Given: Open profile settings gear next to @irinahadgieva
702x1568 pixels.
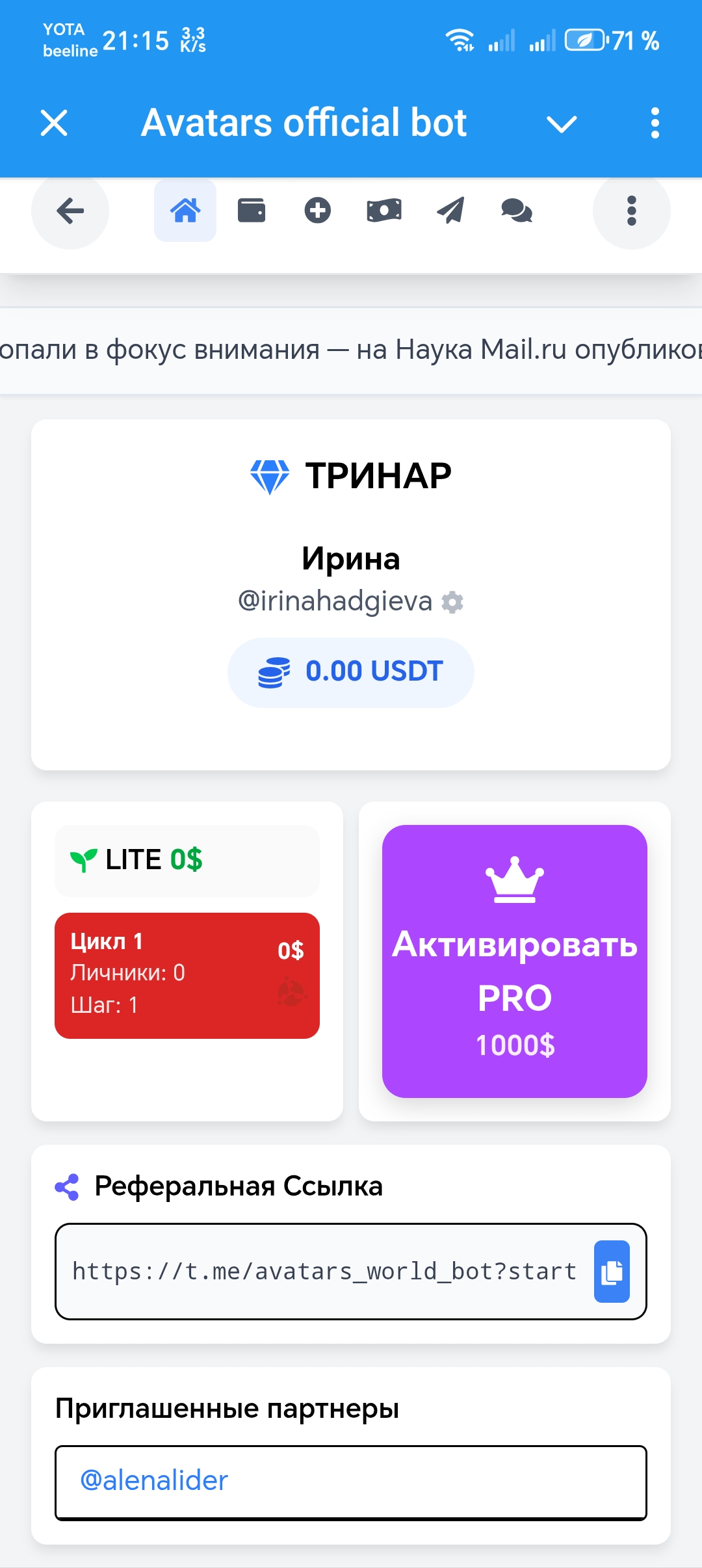Looking at the screenshot, I should pyautogui.click(x=452, y=602).
